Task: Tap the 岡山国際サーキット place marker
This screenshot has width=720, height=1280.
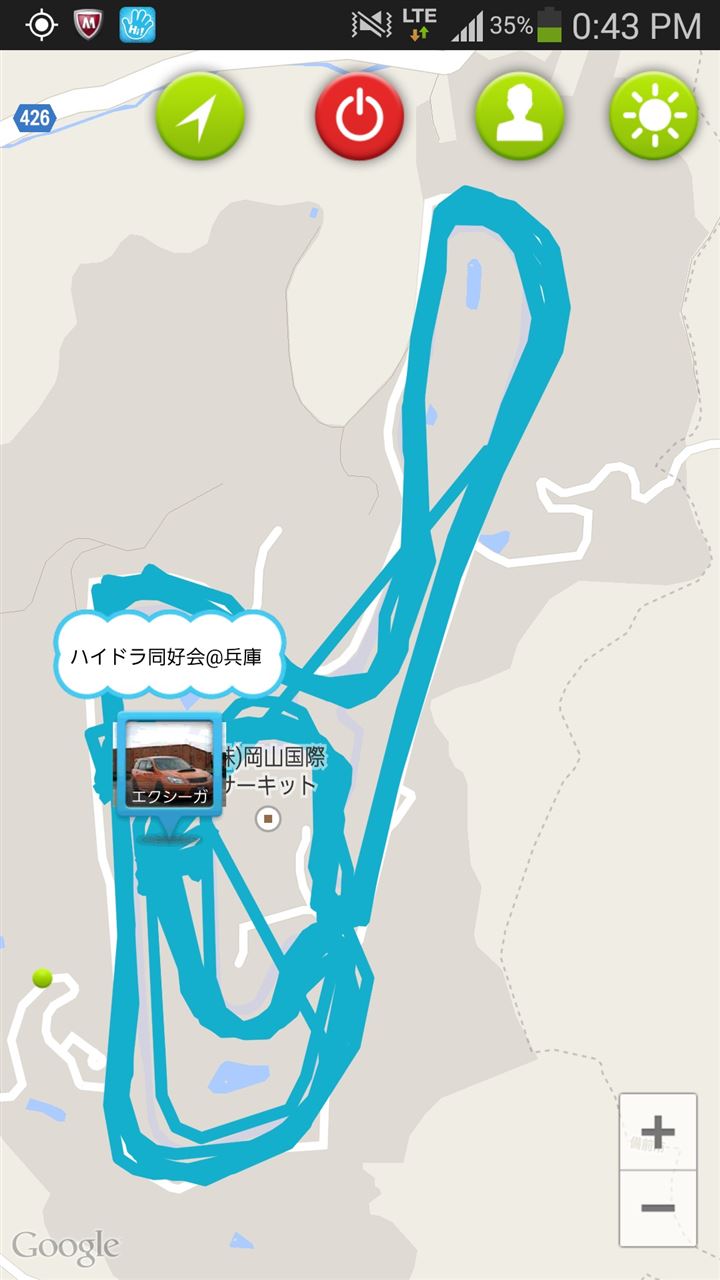Action: [x=267, y=819]
